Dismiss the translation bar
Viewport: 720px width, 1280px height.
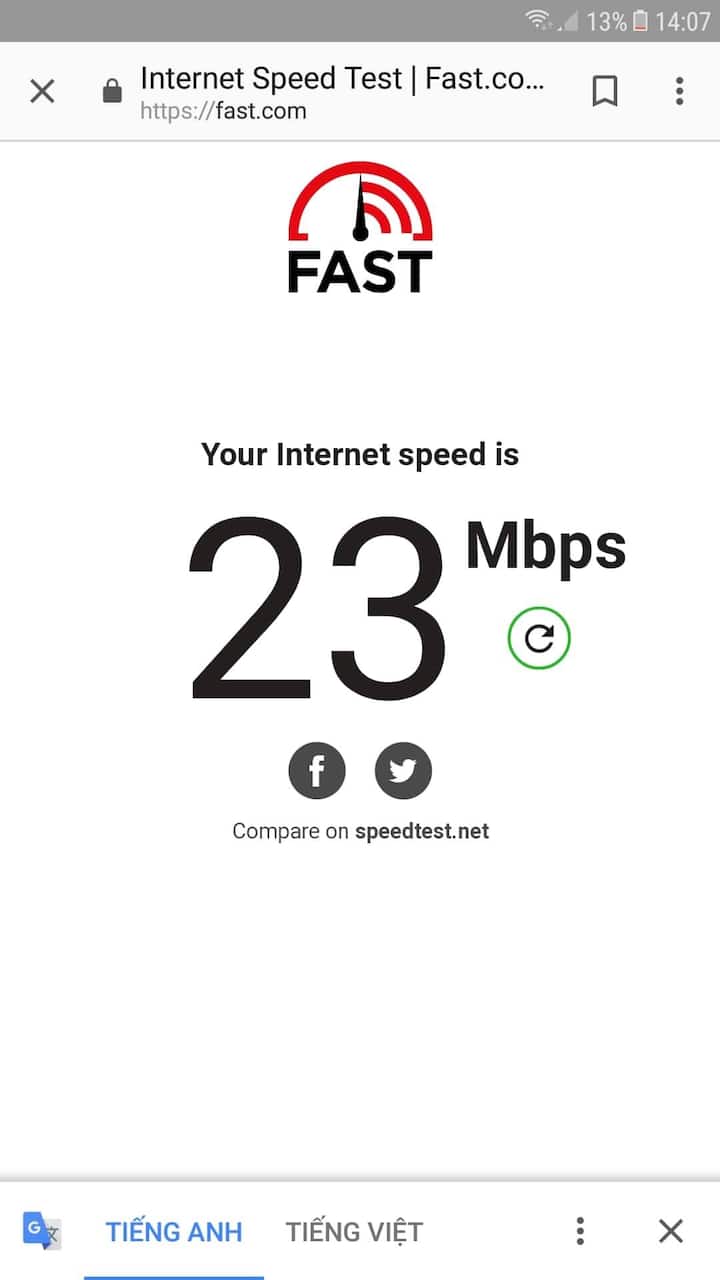pos(671,1231)
